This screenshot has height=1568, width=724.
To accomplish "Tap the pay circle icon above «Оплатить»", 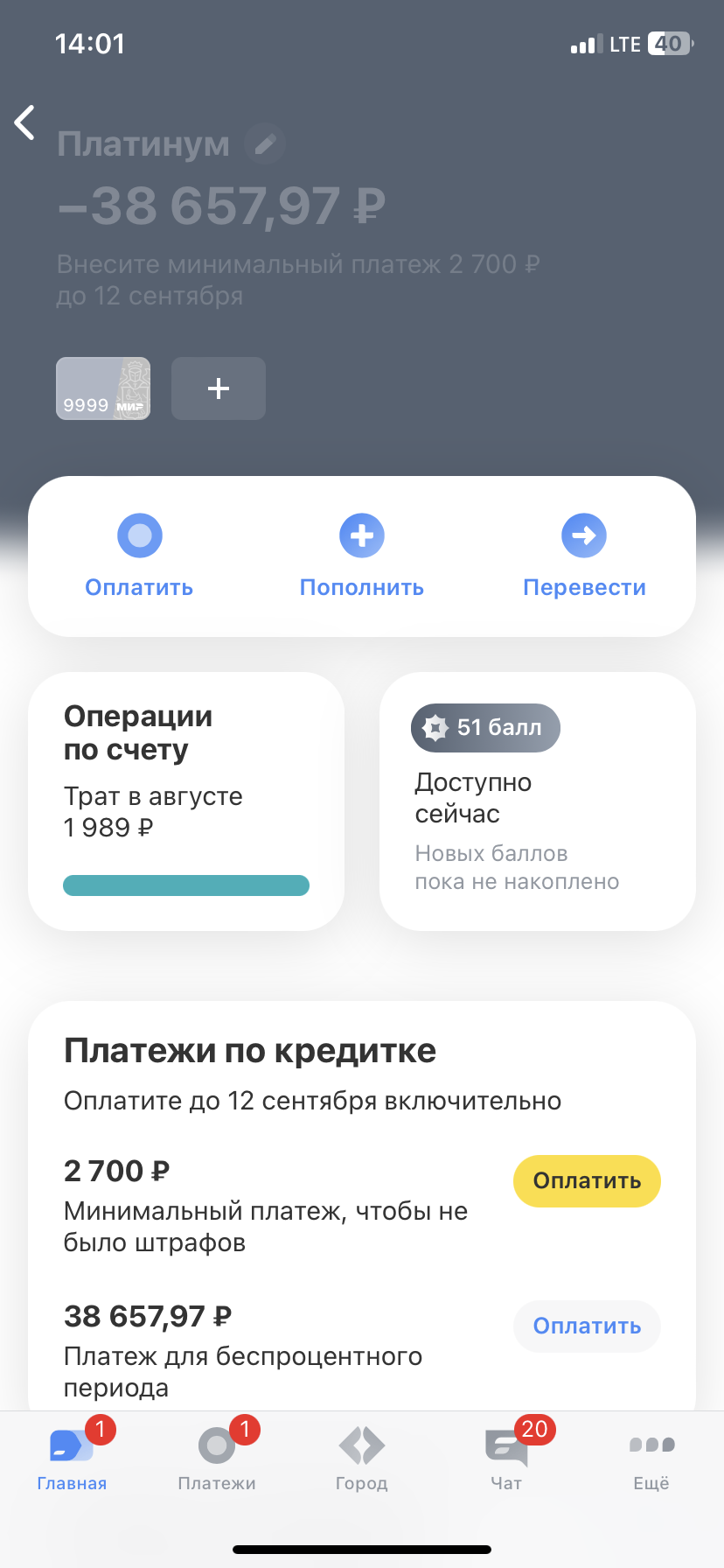I will coord(139,535).
